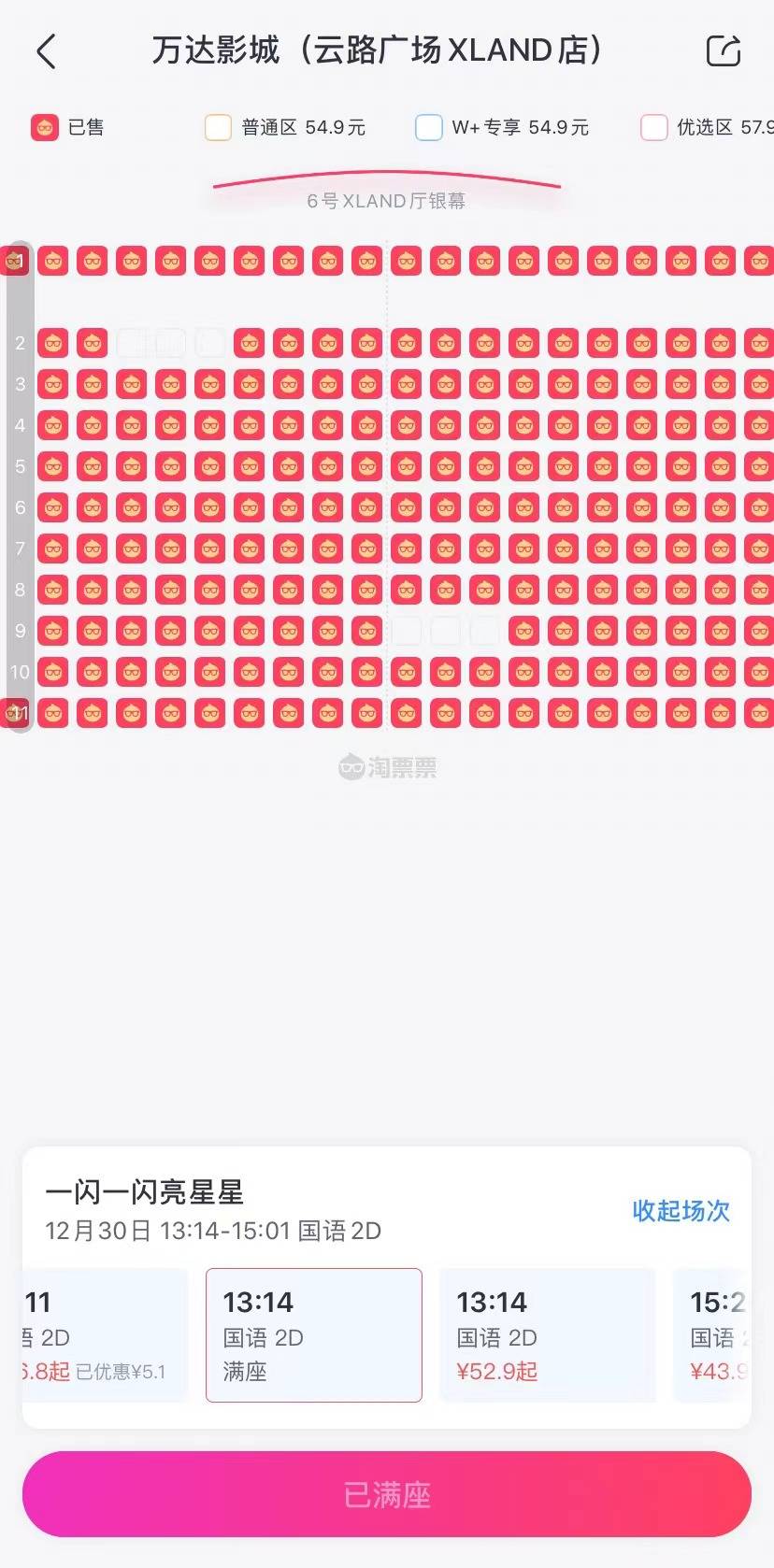Share this cinema showtime
The width and height of the screenshot is (774, 1568).
[x=723, y=51]
